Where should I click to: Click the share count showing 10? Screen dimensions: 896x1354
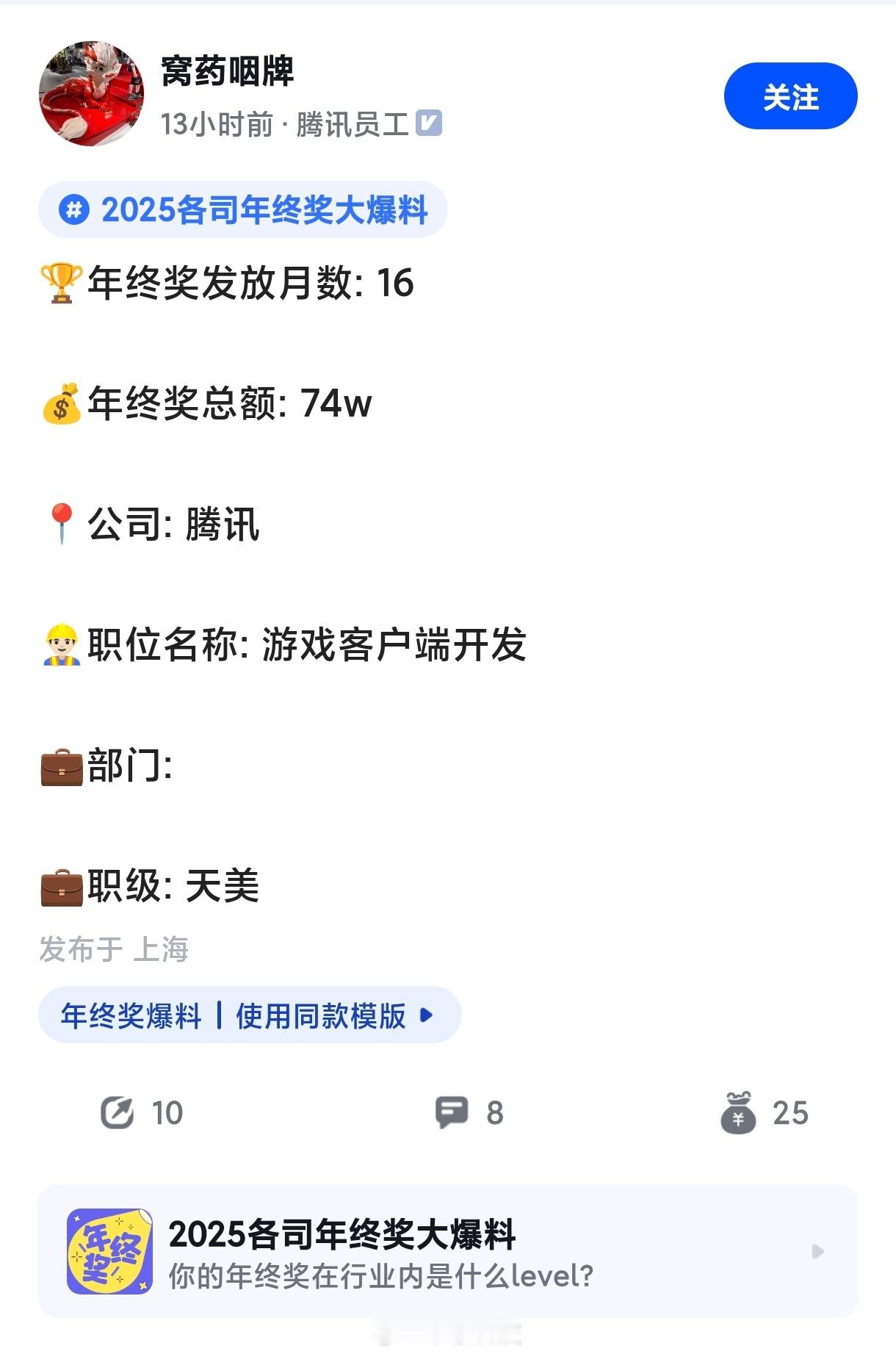[167, 1112]
